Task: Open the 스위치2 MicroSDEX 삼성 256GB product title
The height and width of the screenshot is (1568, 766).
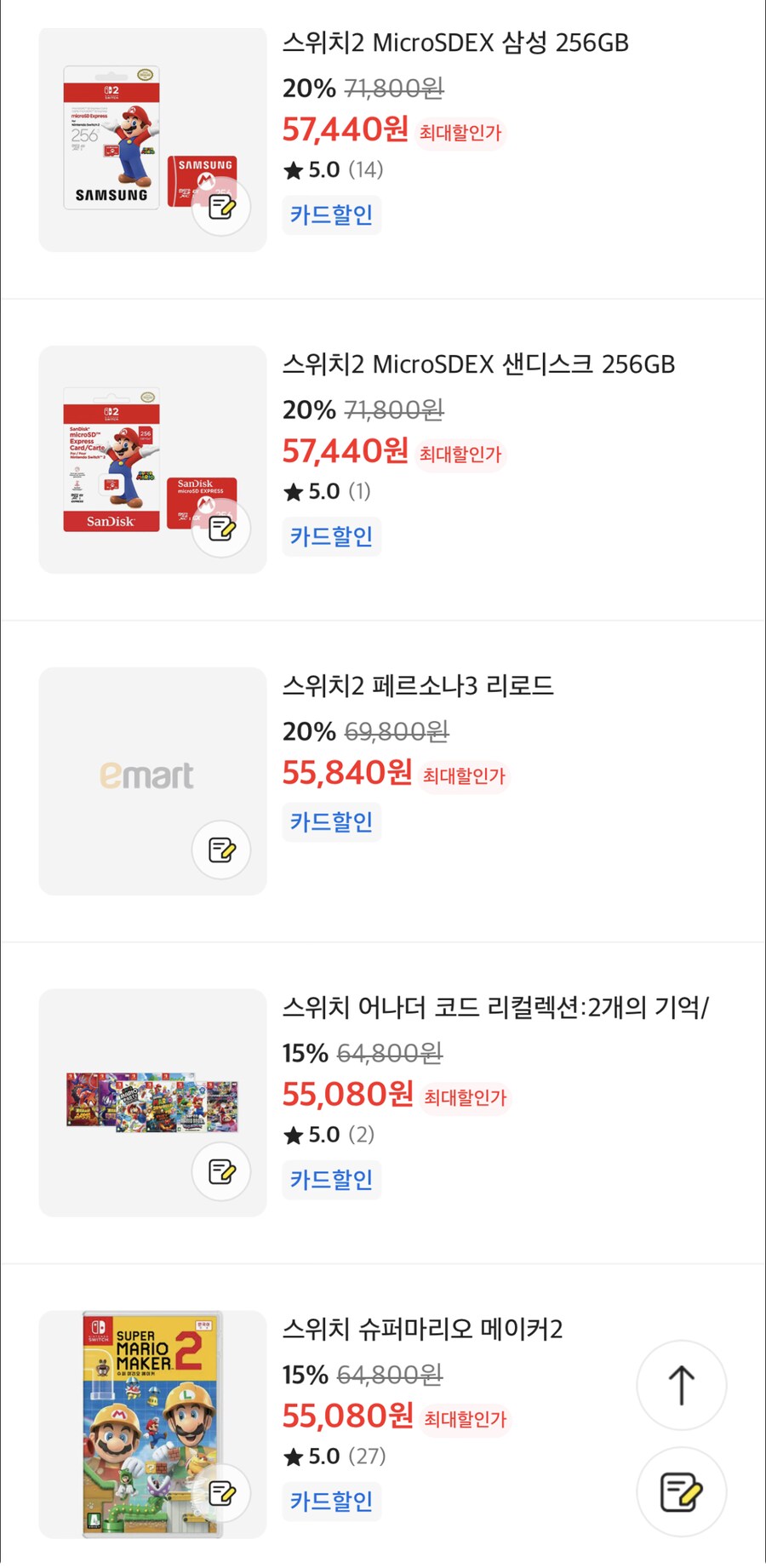Action: tap(457, 43)
